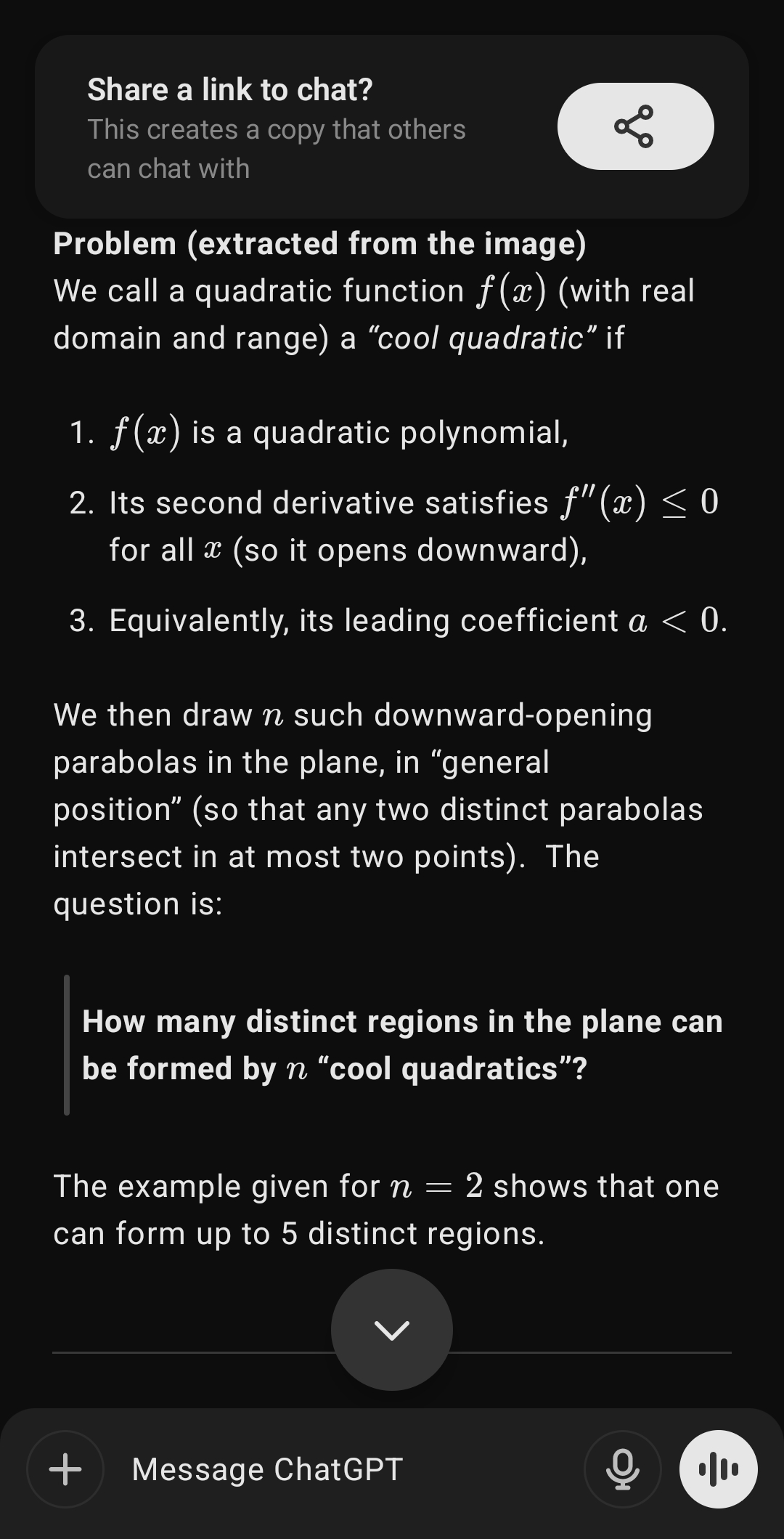The width and height of the screenshot is (784, 1539).
Task: Launch voice mode with the waveform button
Action: click(x=719, y=1469)
